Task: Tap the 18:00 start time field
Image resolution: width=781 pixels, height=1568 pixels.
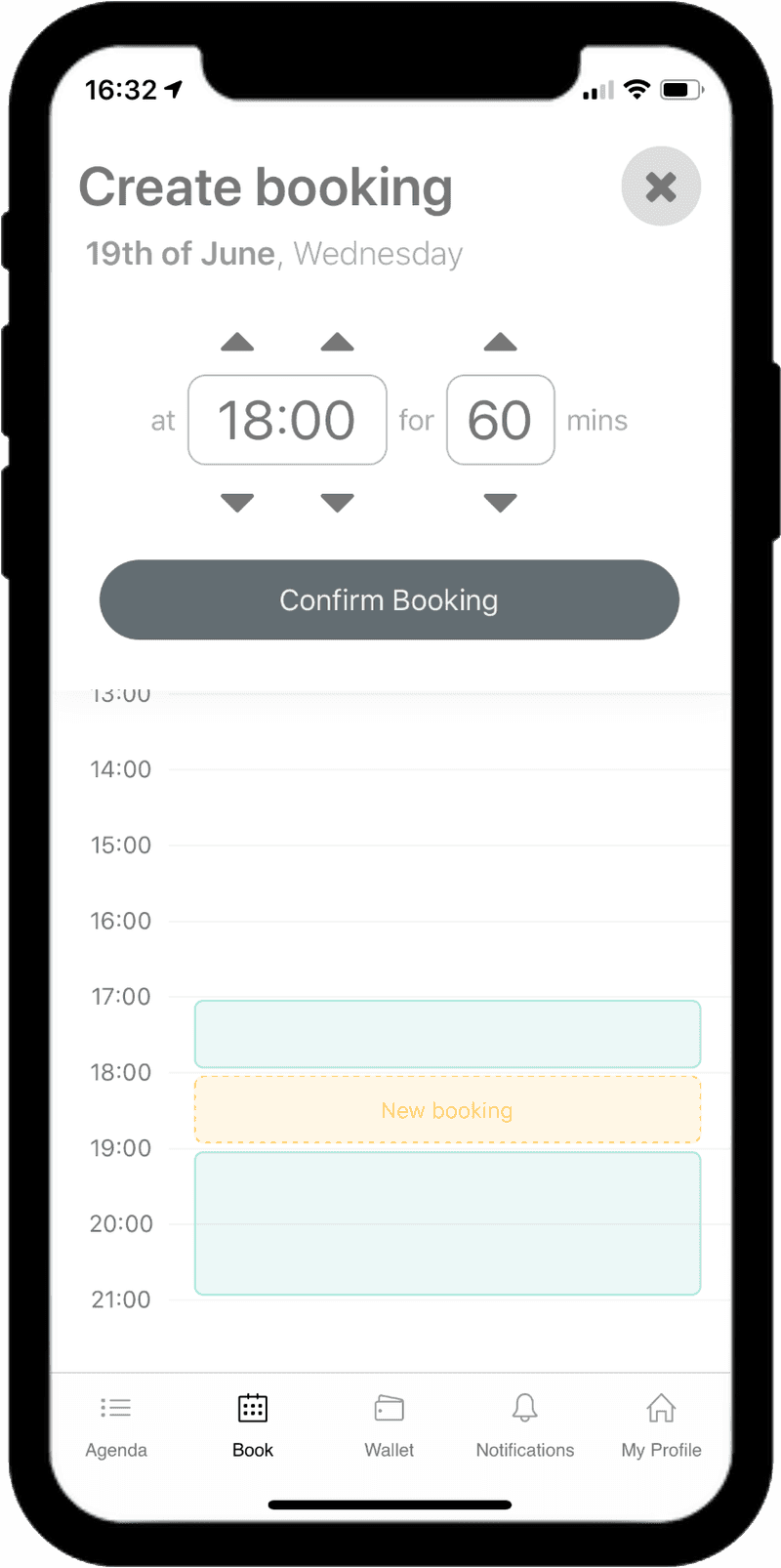Action: [x=287, y=420]
